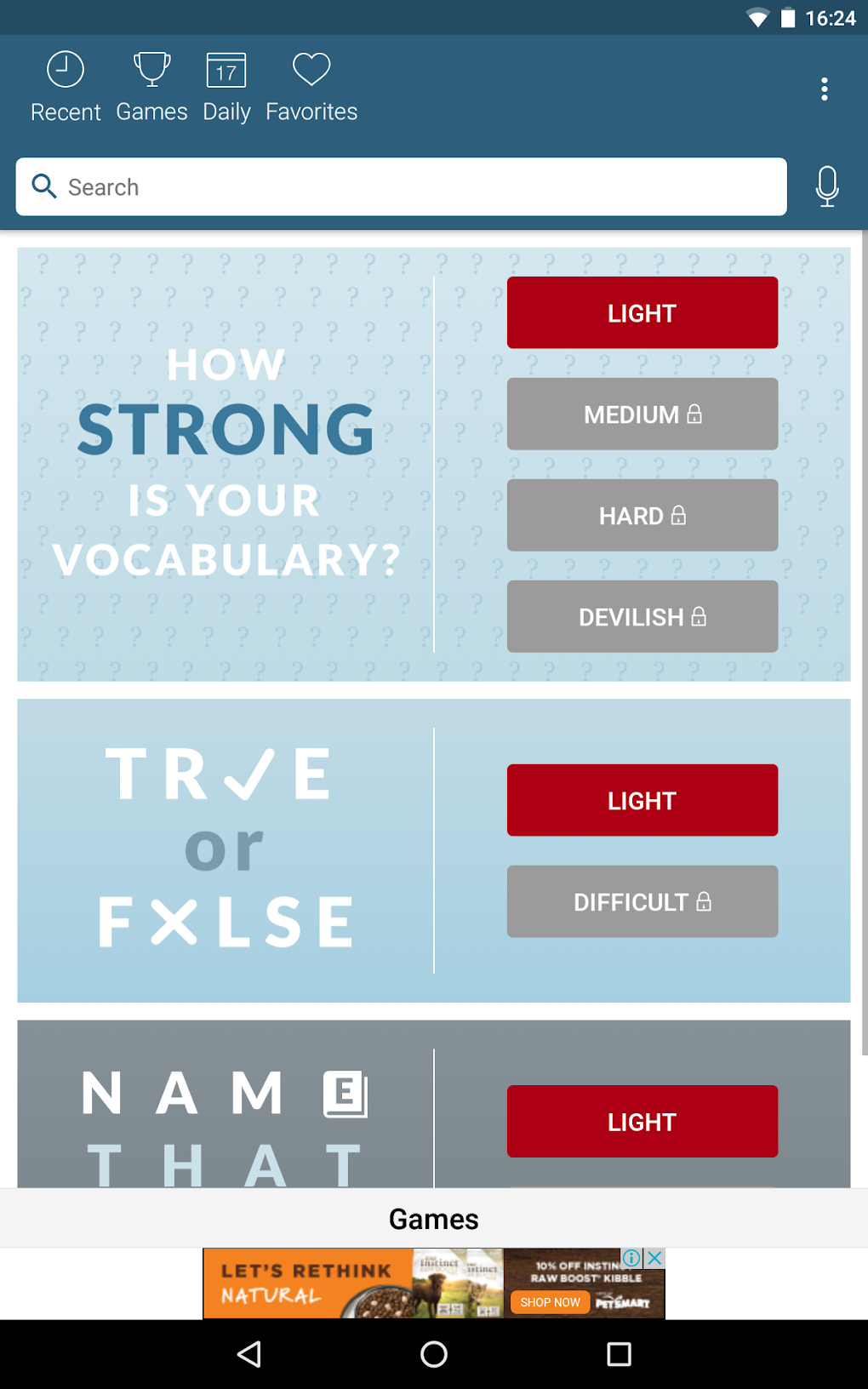Switch to the Games tab
Screen dimensions: 868x1389
[x=151, y=88]
